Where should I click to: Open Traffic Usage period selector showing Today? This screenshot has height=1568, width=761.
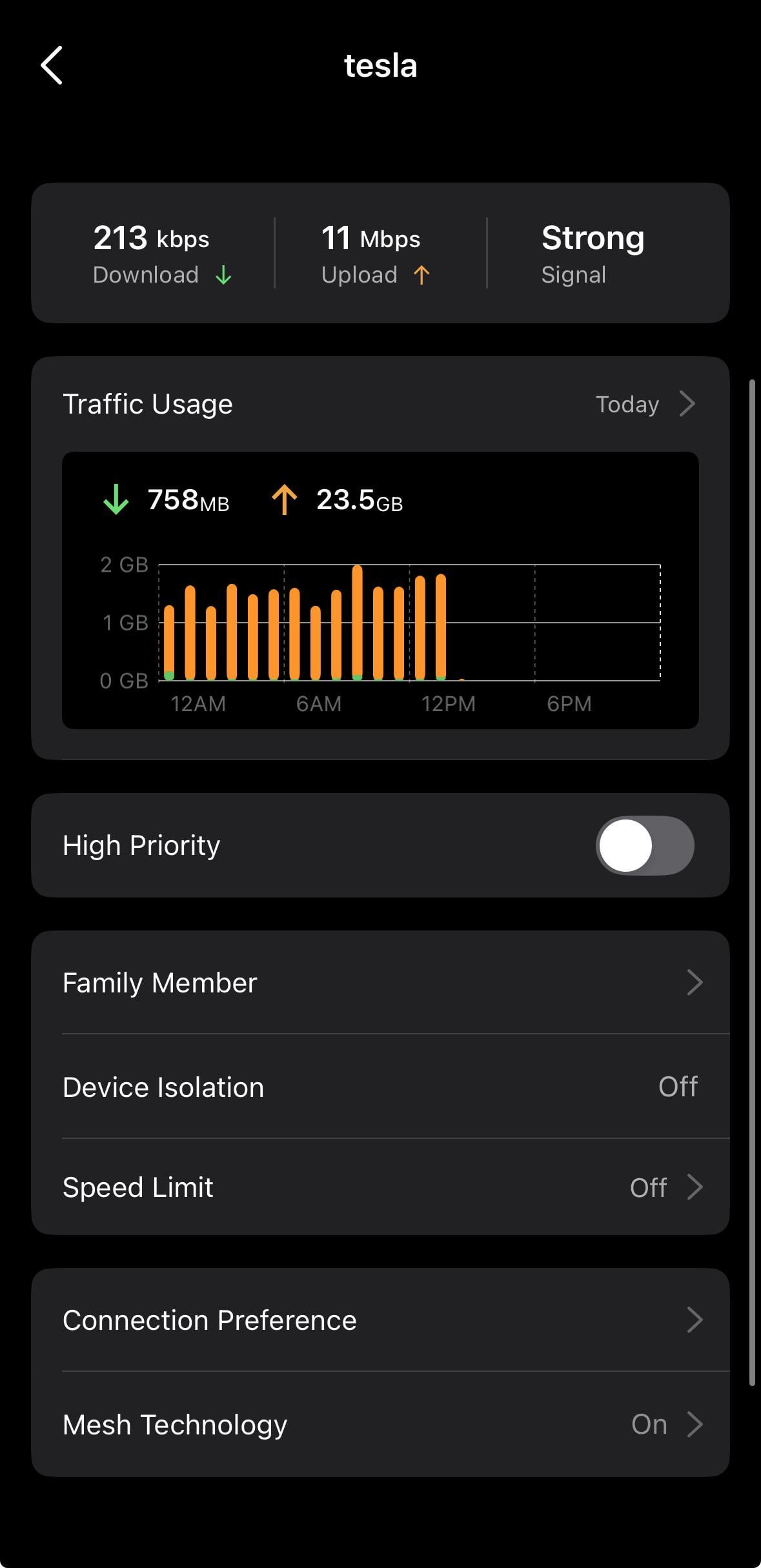(644, 405)
